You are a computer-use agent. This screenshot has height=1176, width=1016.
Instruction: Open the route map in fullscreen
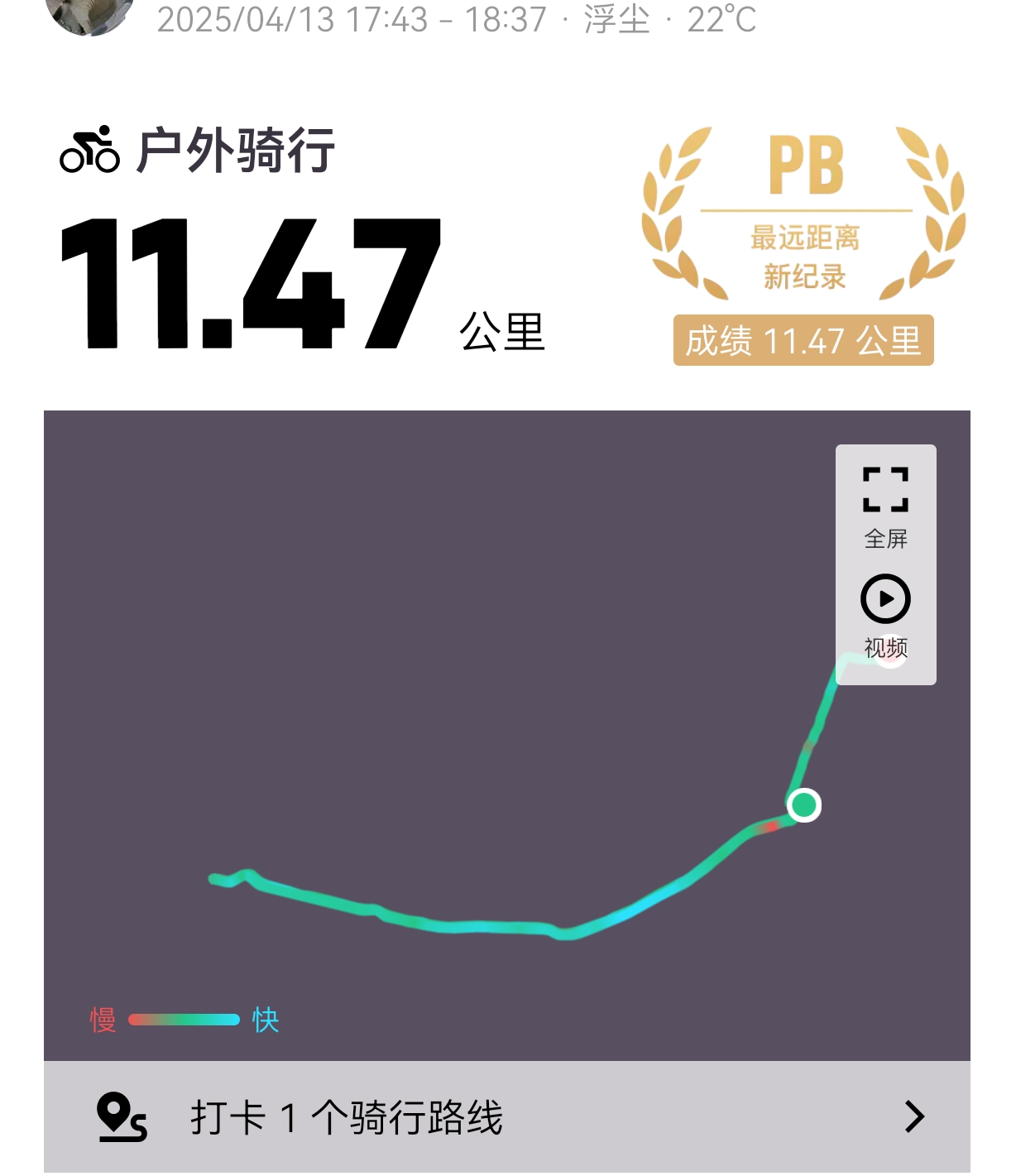pyautogui.click(x=885, y=504)
